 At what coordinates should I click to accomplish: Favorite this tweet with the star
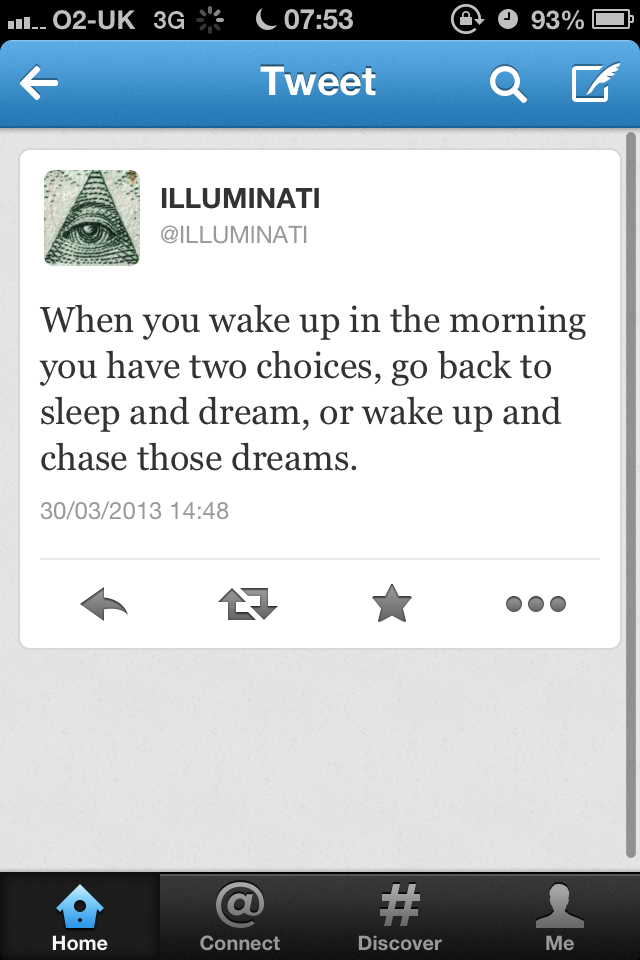pos(391,603)
